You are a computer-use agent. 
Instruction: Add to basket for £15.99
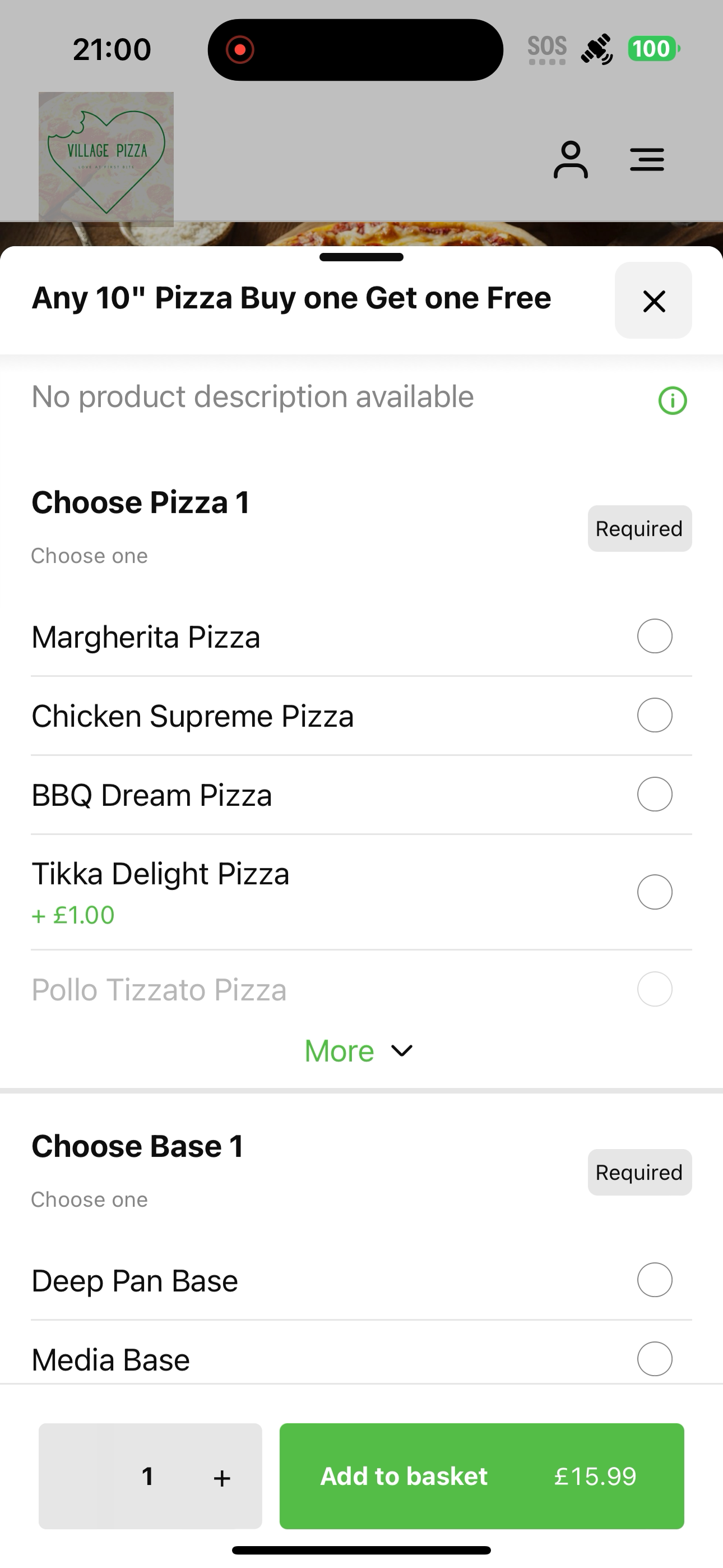pyautogui.click(x=481, y=1476)
